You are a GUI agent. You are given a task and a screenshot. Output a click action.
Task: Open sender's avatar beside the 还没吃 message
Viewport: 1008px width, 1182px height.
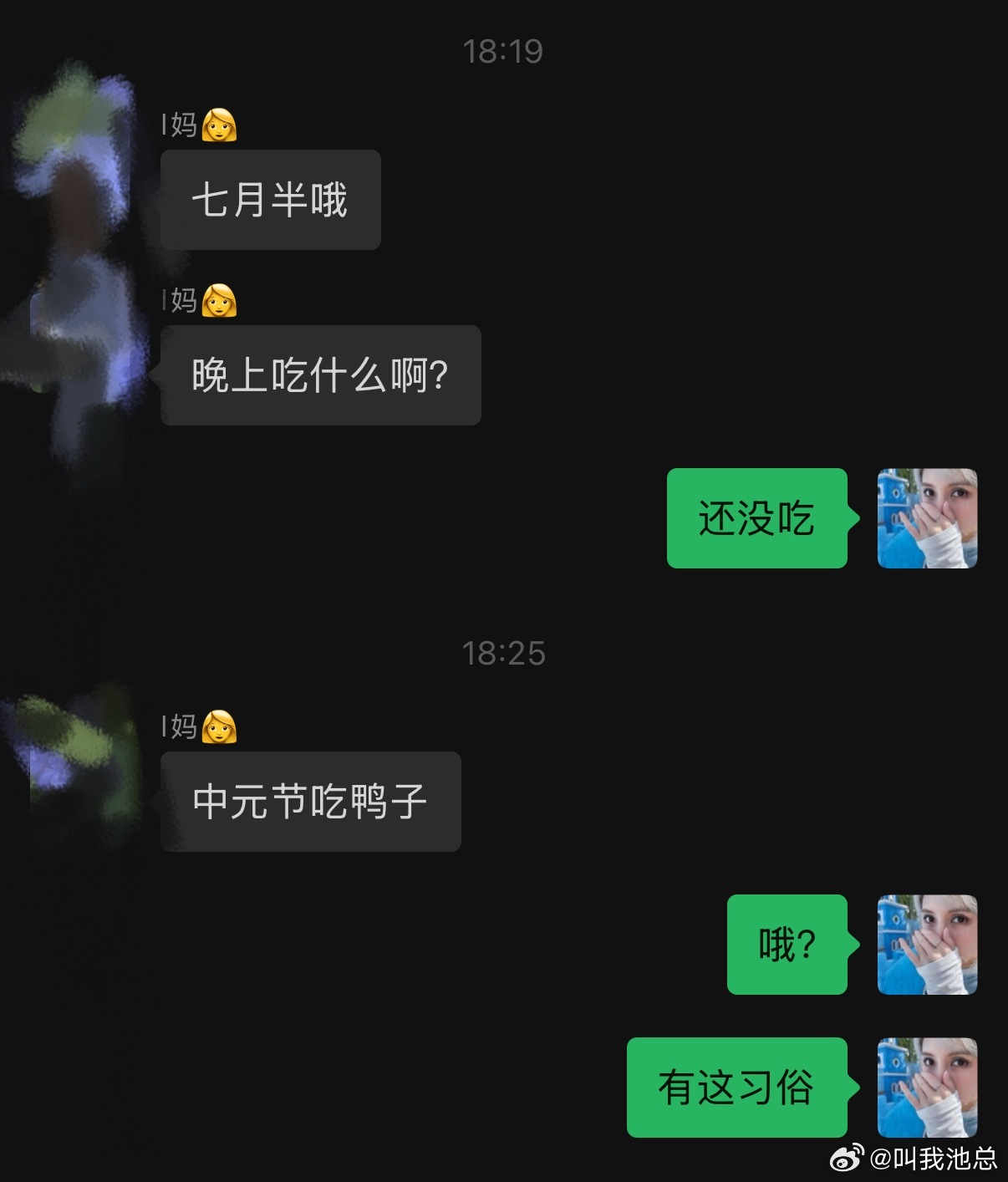click(x=927, y=518)
